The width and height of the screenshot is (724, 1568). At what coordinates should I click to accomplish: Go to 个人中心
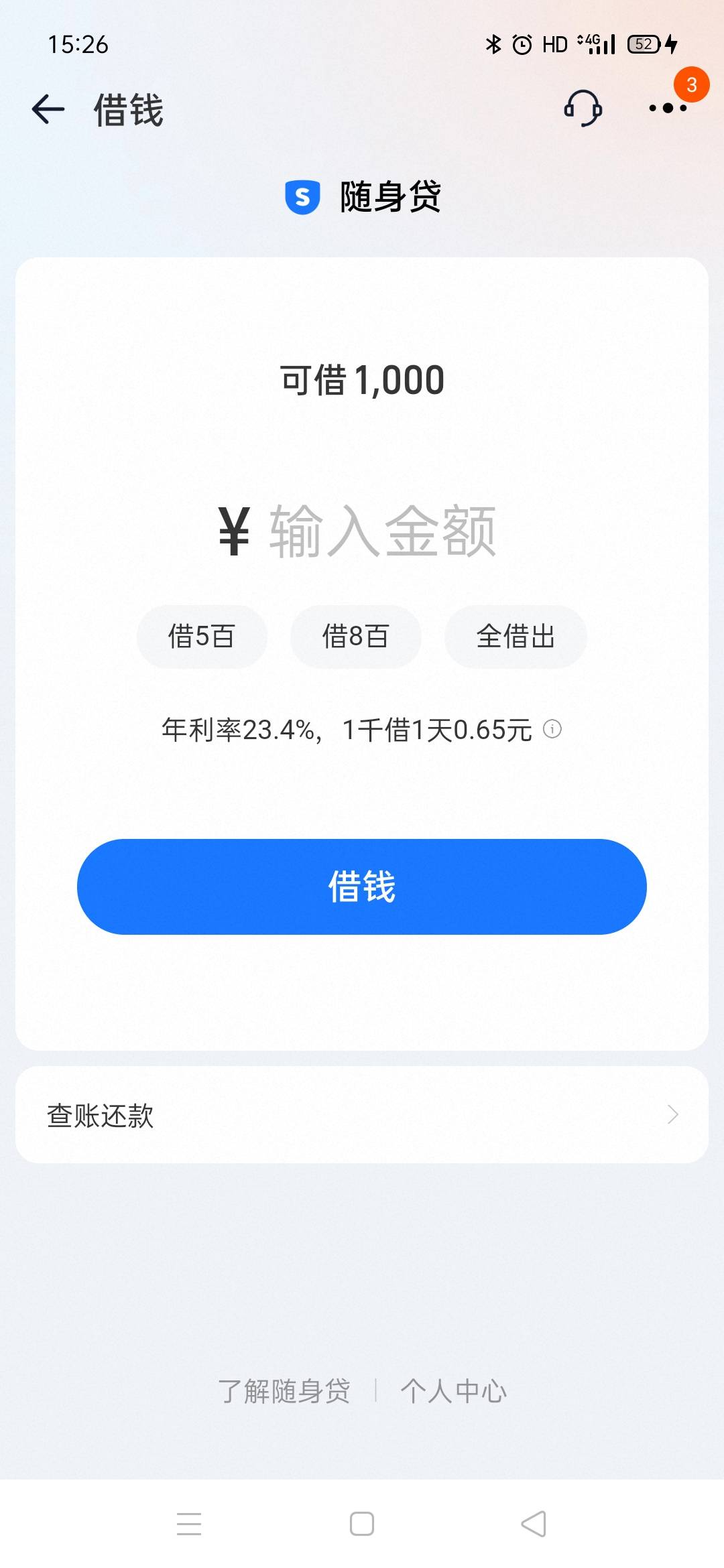coord(453,1391)
